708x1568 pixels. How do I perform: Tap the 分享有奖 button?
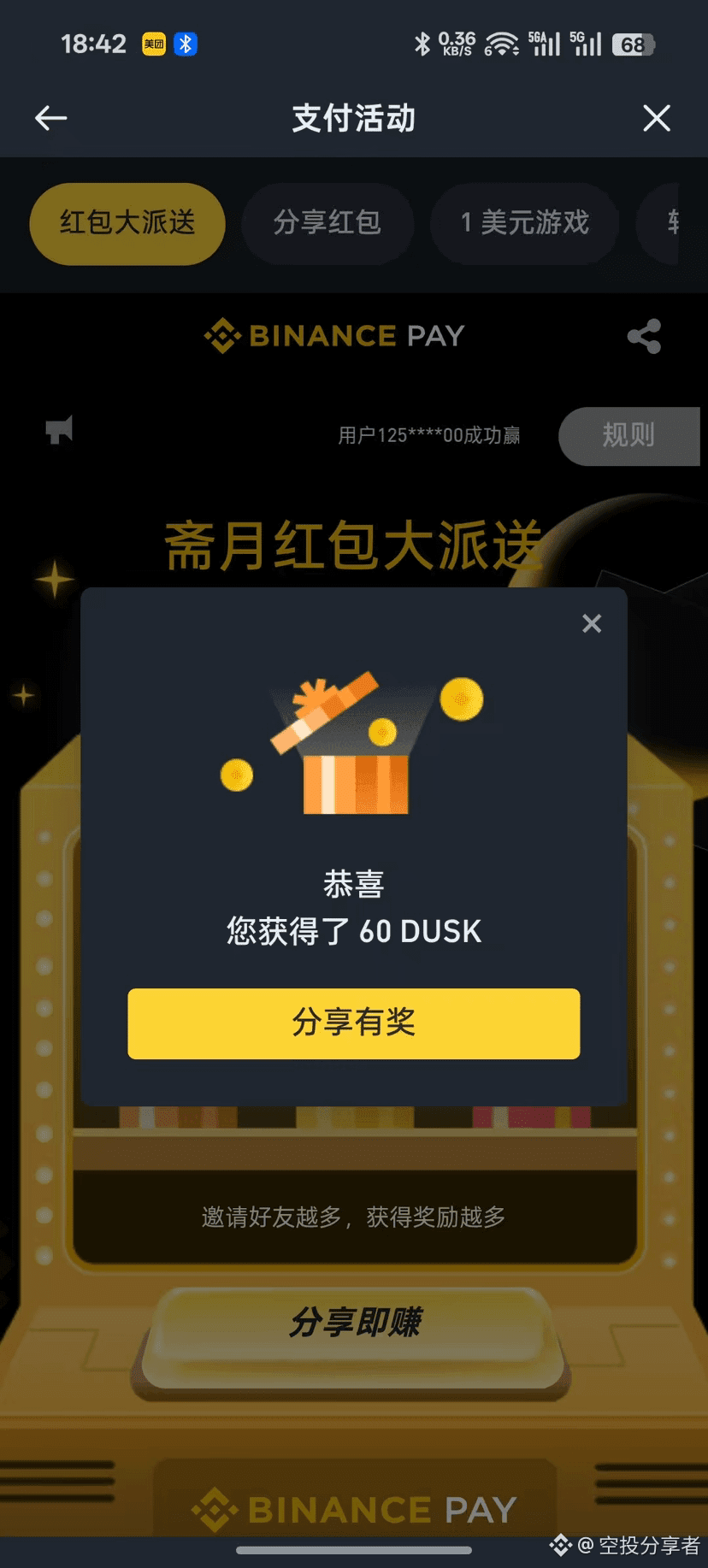[x=353, y=1023]
